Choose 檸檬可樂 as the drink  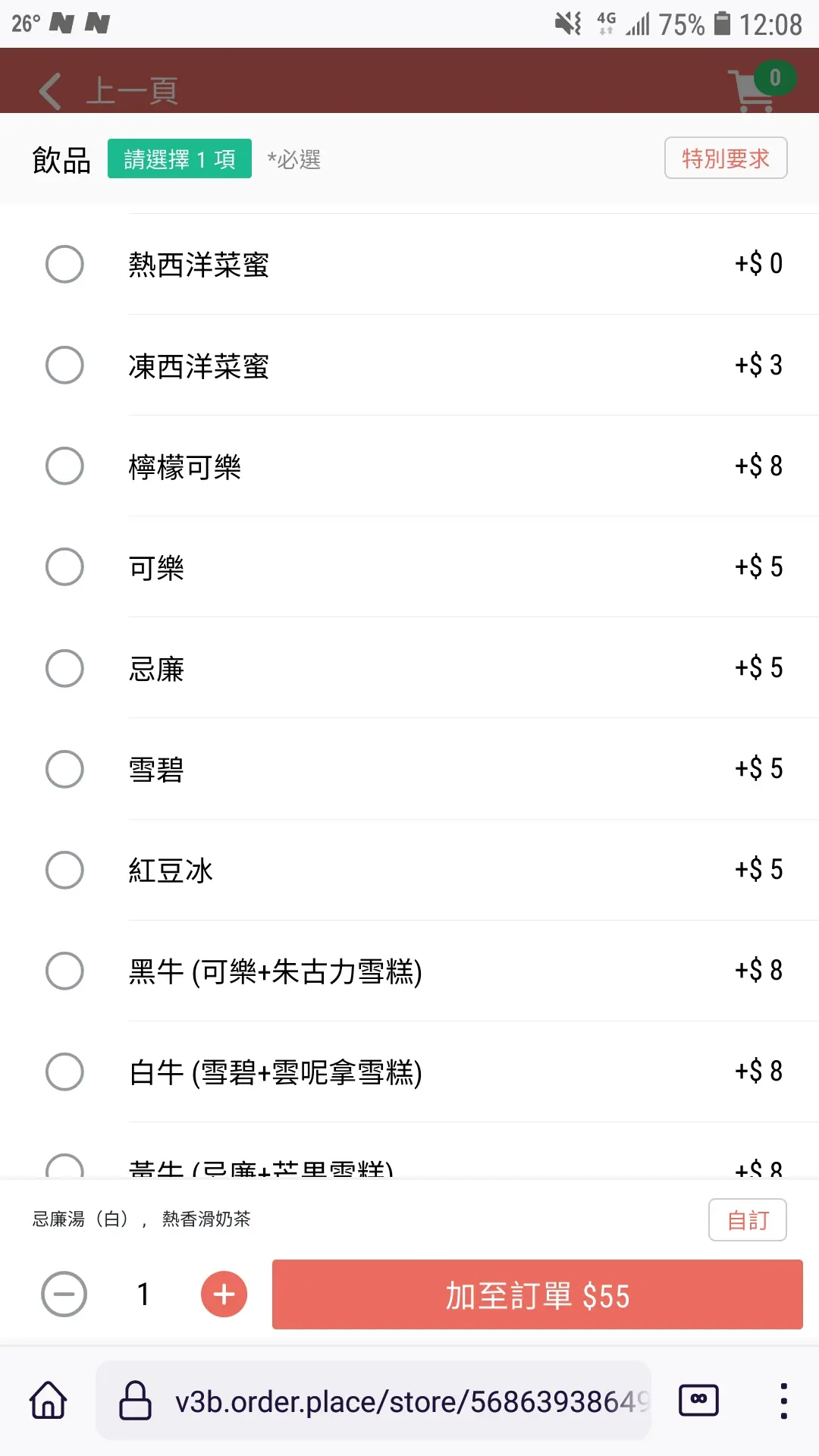[x=409, y=466]
